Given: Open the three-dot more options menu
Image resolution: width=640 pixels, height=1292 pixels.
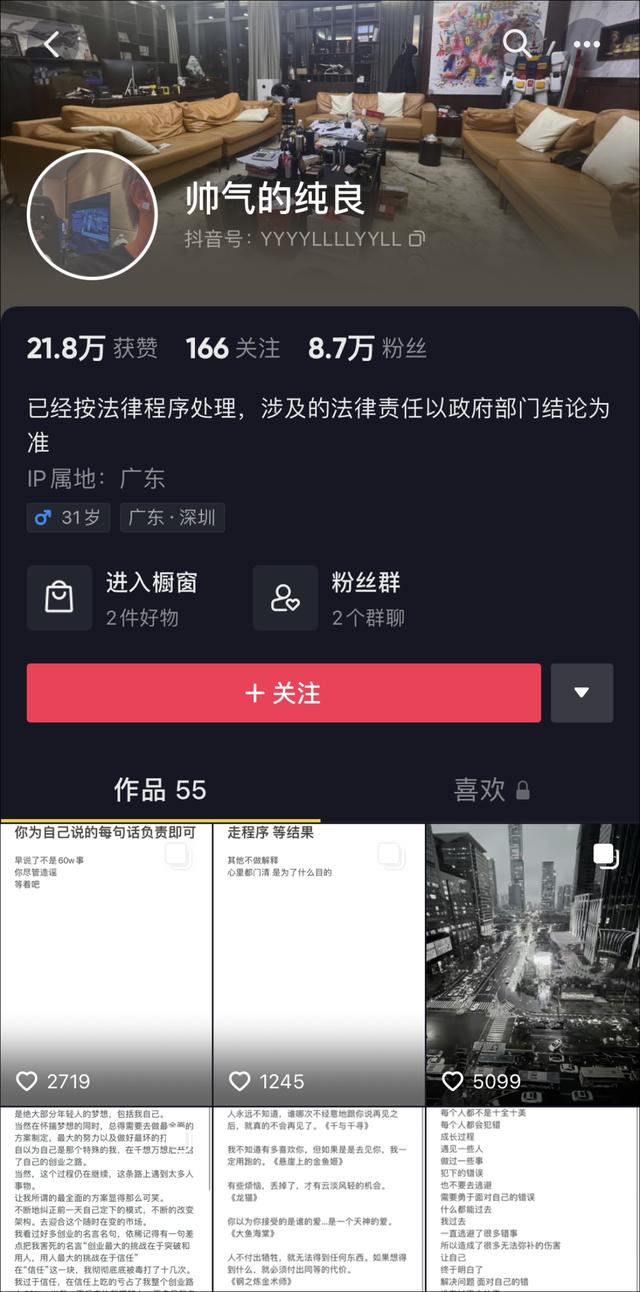Looking at the screenshot, I should click(587, 44).
